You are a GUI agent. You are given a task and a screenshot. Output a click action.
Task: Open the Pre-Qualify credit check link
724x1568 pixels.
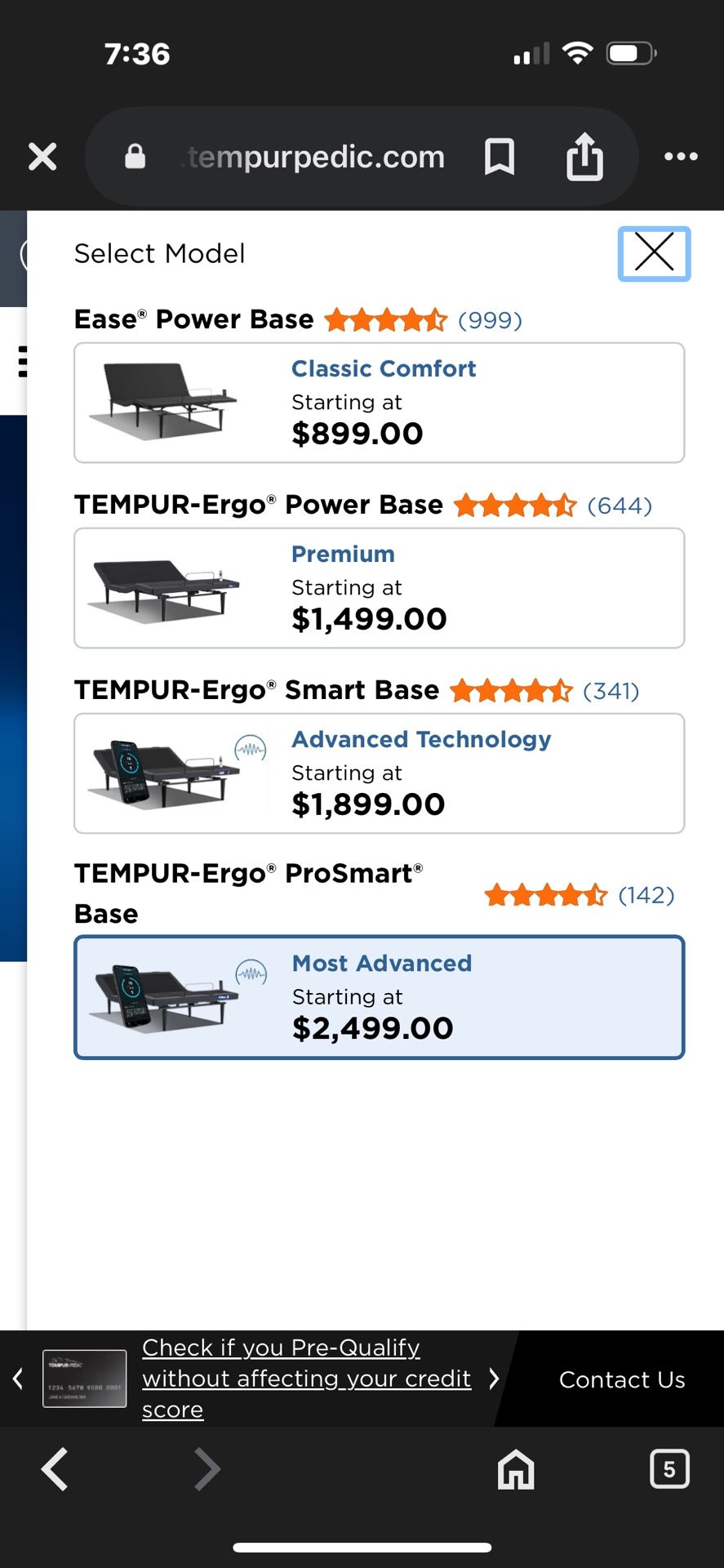point(305,1379)
